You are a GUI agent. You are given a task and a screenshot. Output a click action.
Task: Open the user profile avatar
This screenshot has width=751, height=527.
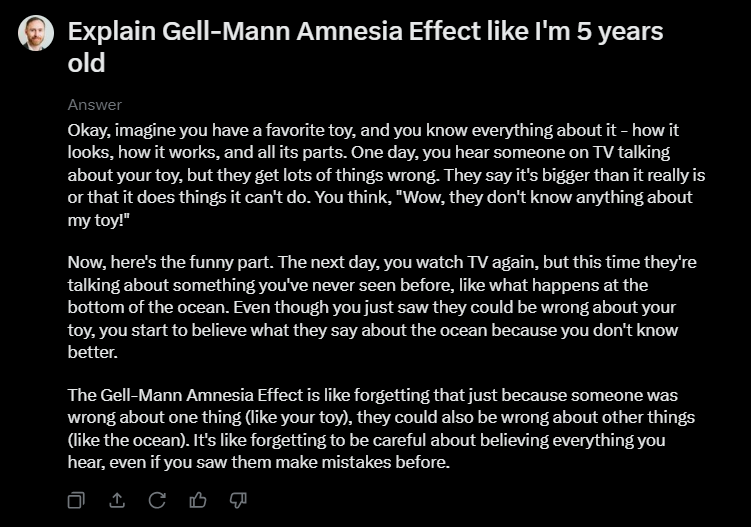coord(36,33)
